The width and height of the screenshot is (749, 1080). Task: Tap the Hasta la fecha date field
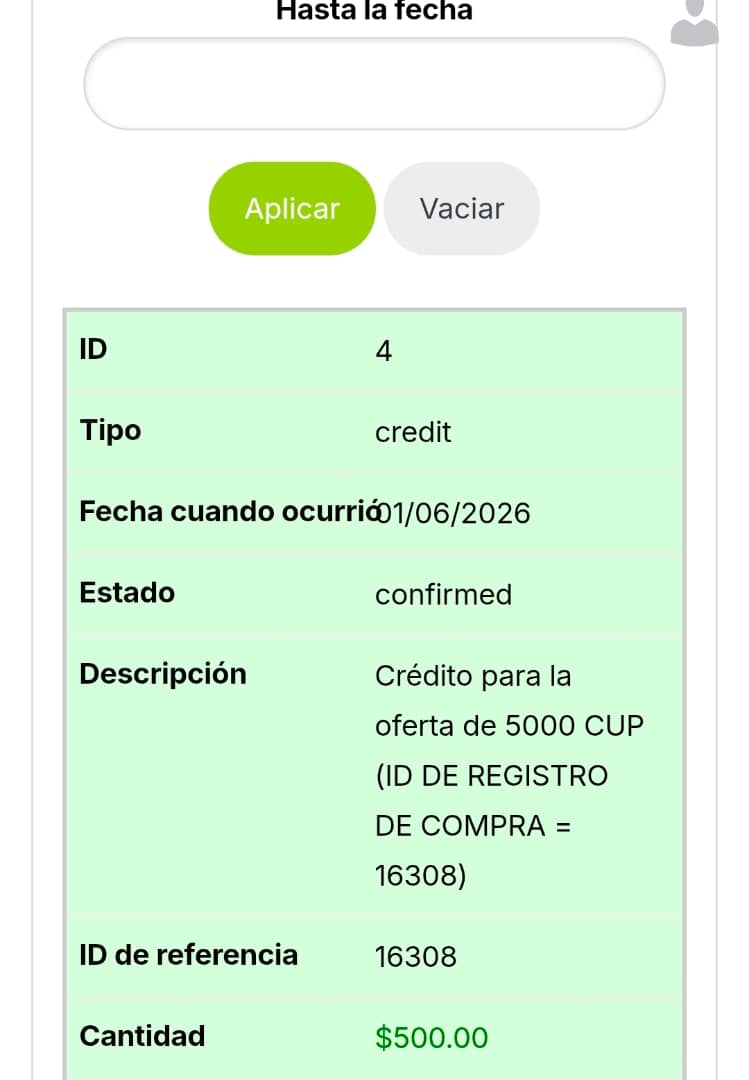click(374, 84)
